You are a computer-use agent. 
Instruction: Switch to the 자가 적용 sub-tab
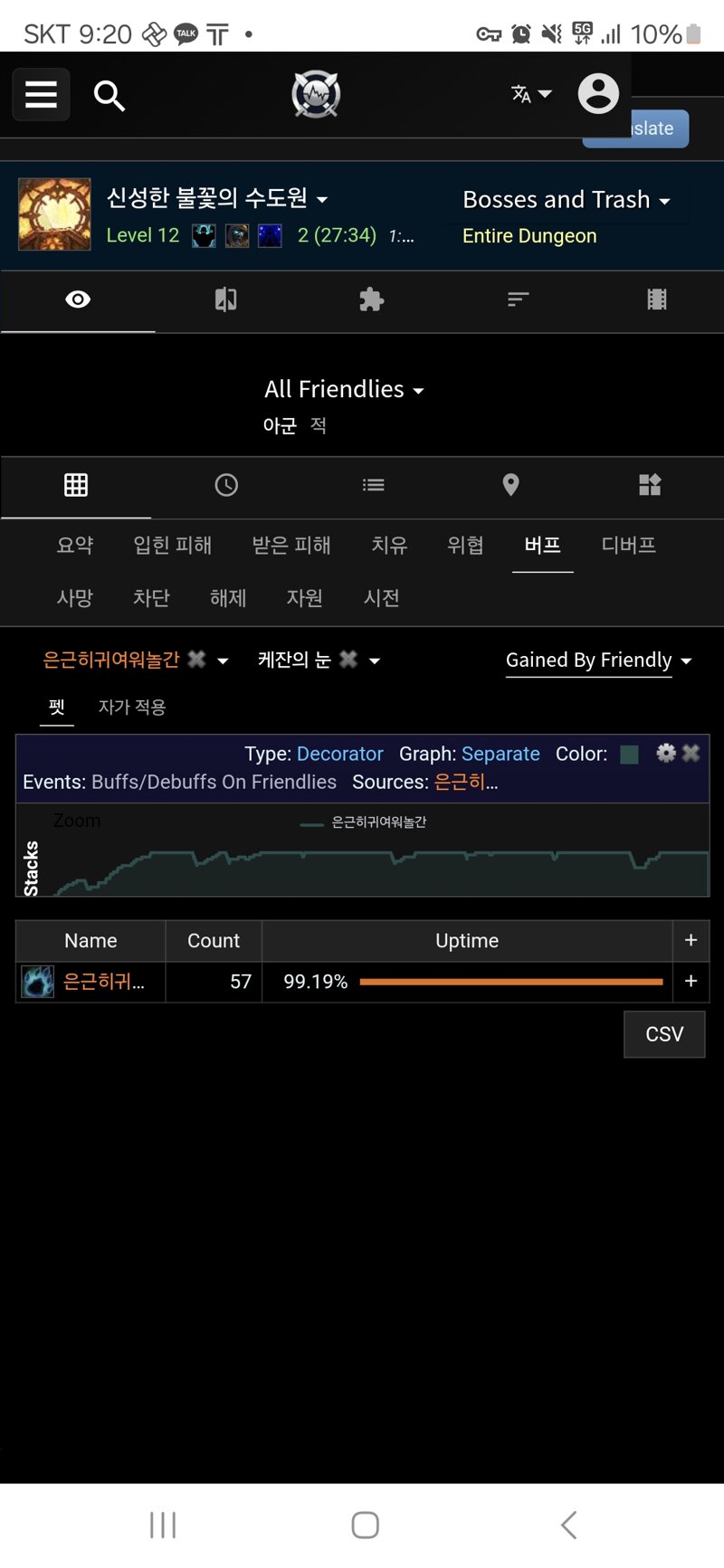132,707
